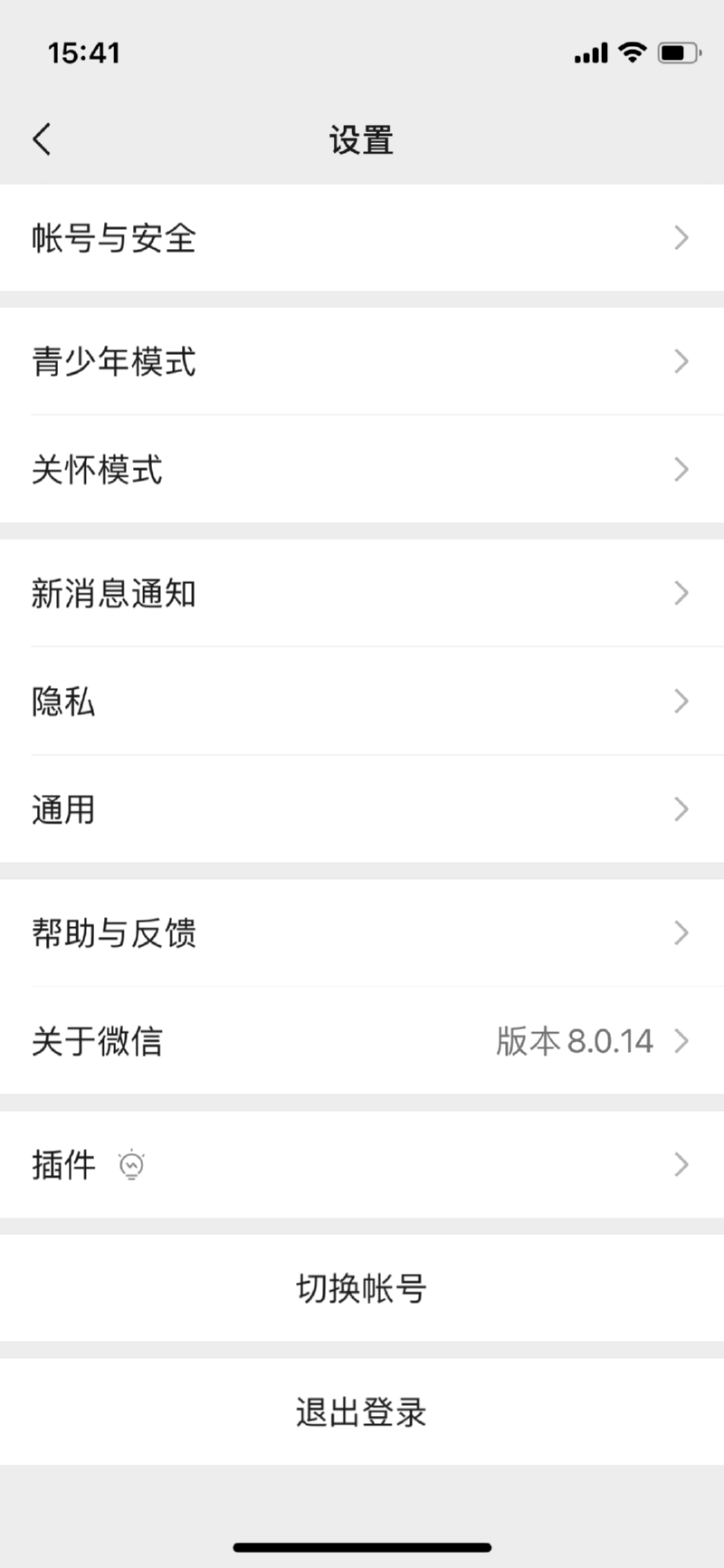This screenshot has height=1568, width=724.
Task: Open 隐私 settings
Action: click(362, 702)
